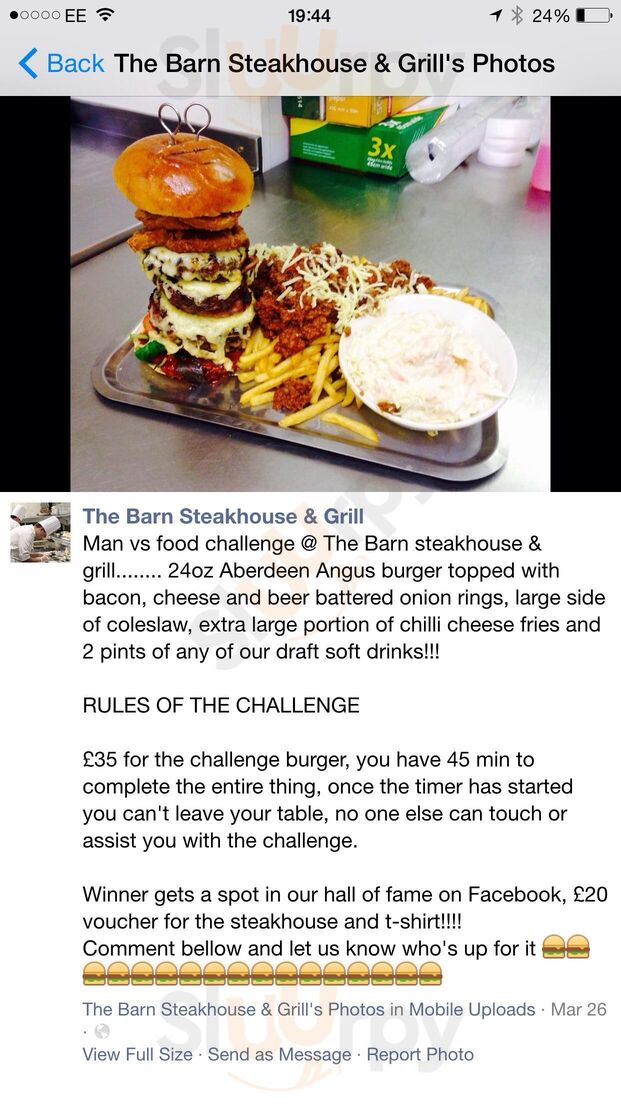Open the challenge burger photo

(310, 294)
